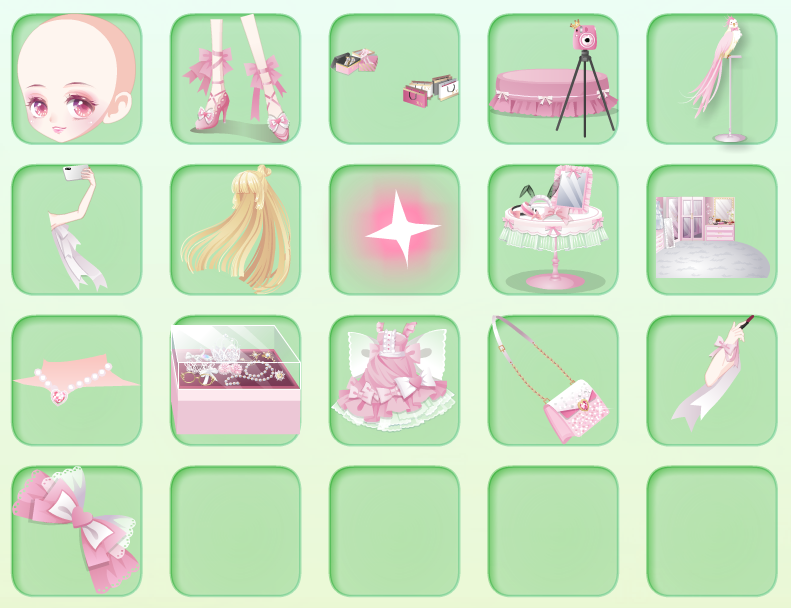Open the pink ribbon shoes category
Screen dimensions: 791x608
pyautogui.click(x=235, y=79)
